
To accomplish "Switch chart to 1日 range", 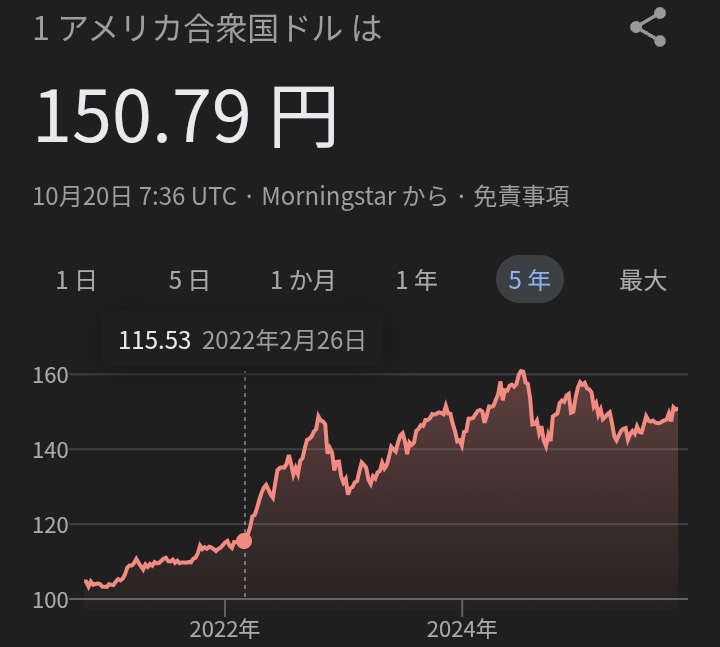I will click(x=76, y=280).
